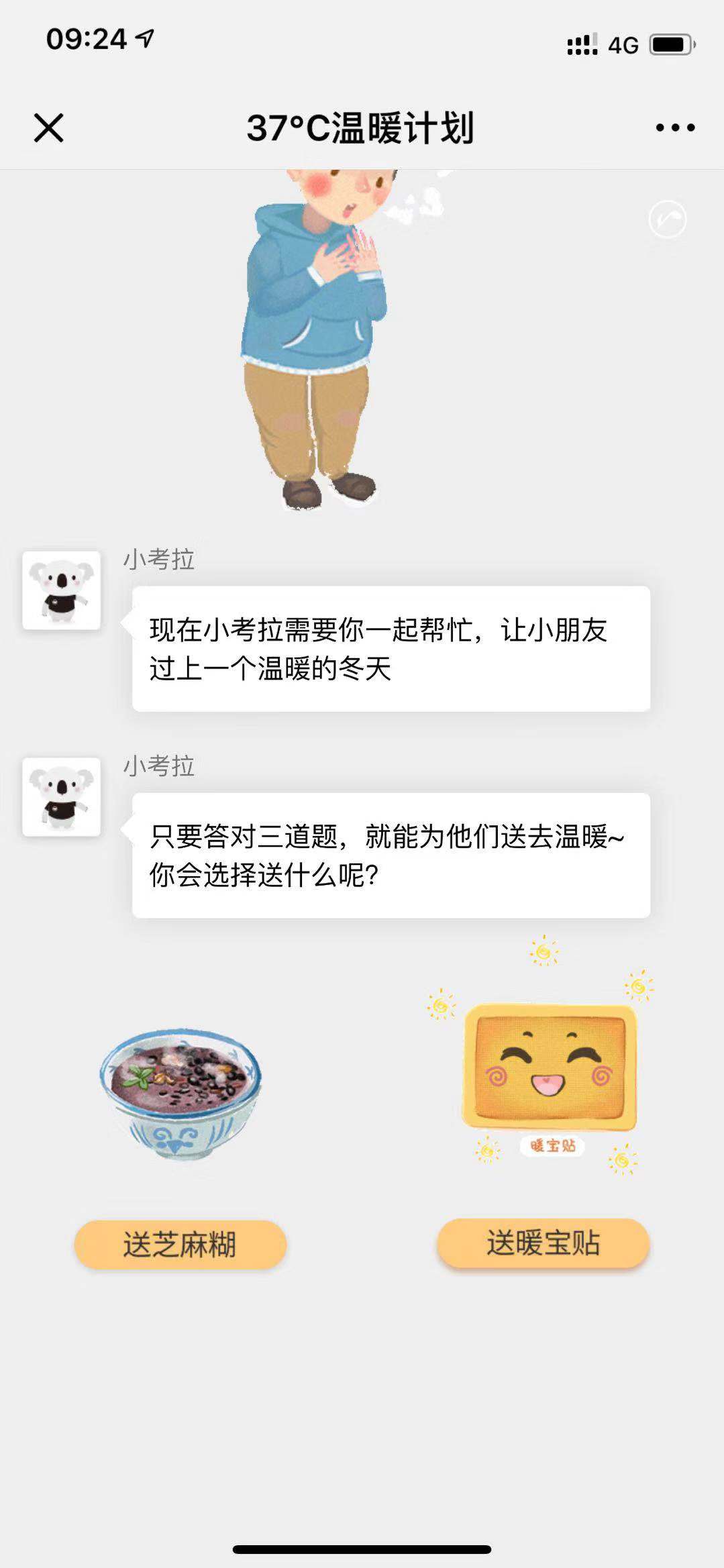Image resolution: width=724 pixels, height=1568 pixels.
Task: Select the 暖宝贴 warm patch picture
Action: click(549, 1067)
